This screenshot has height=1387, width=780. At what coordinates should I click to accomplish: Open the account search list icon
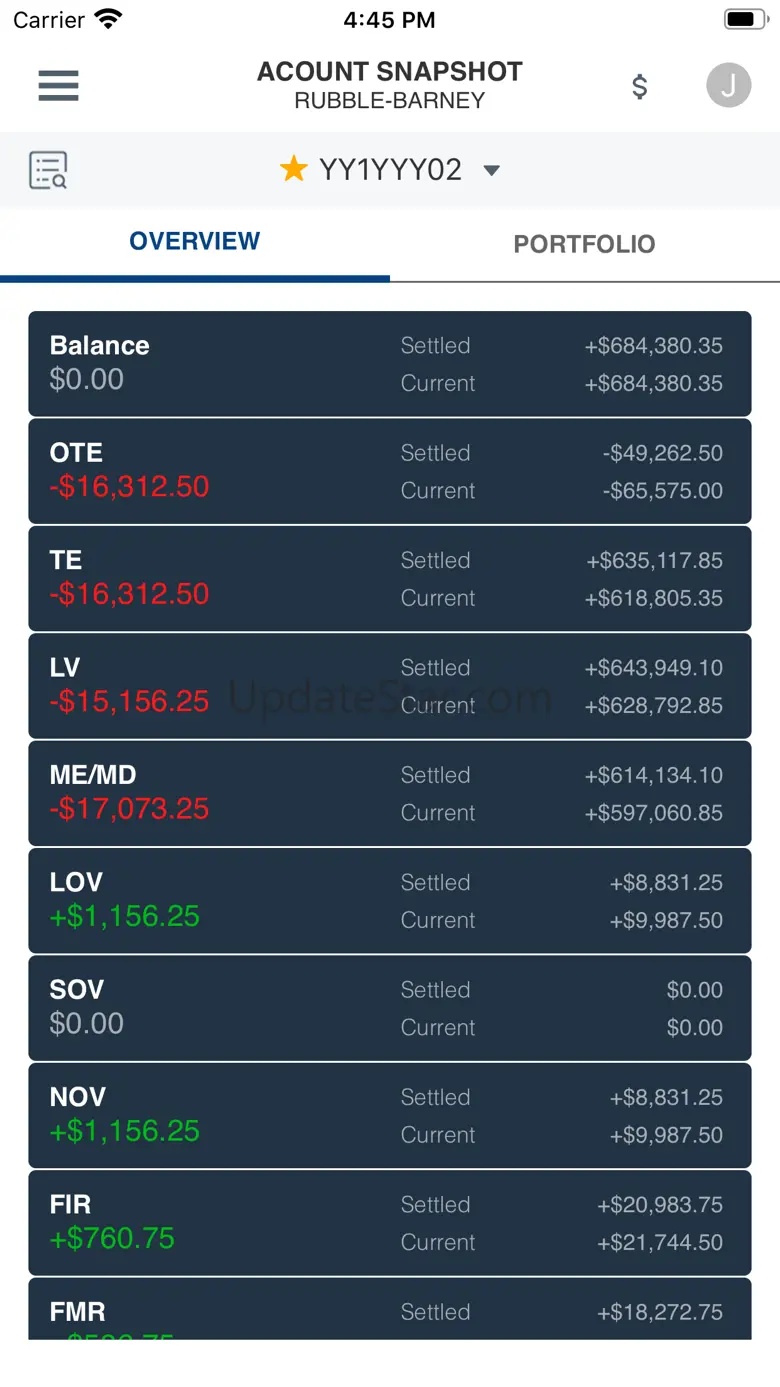48,171
